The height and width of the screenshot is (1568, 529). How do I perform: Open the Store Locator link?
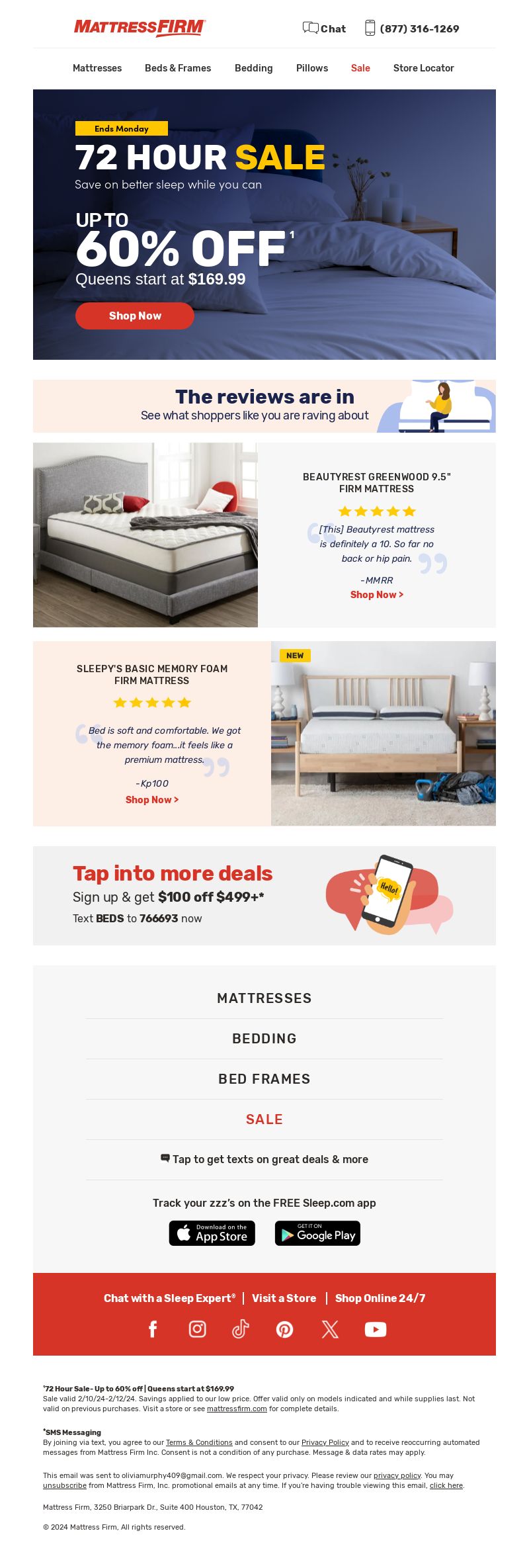(x=423, y=68)
